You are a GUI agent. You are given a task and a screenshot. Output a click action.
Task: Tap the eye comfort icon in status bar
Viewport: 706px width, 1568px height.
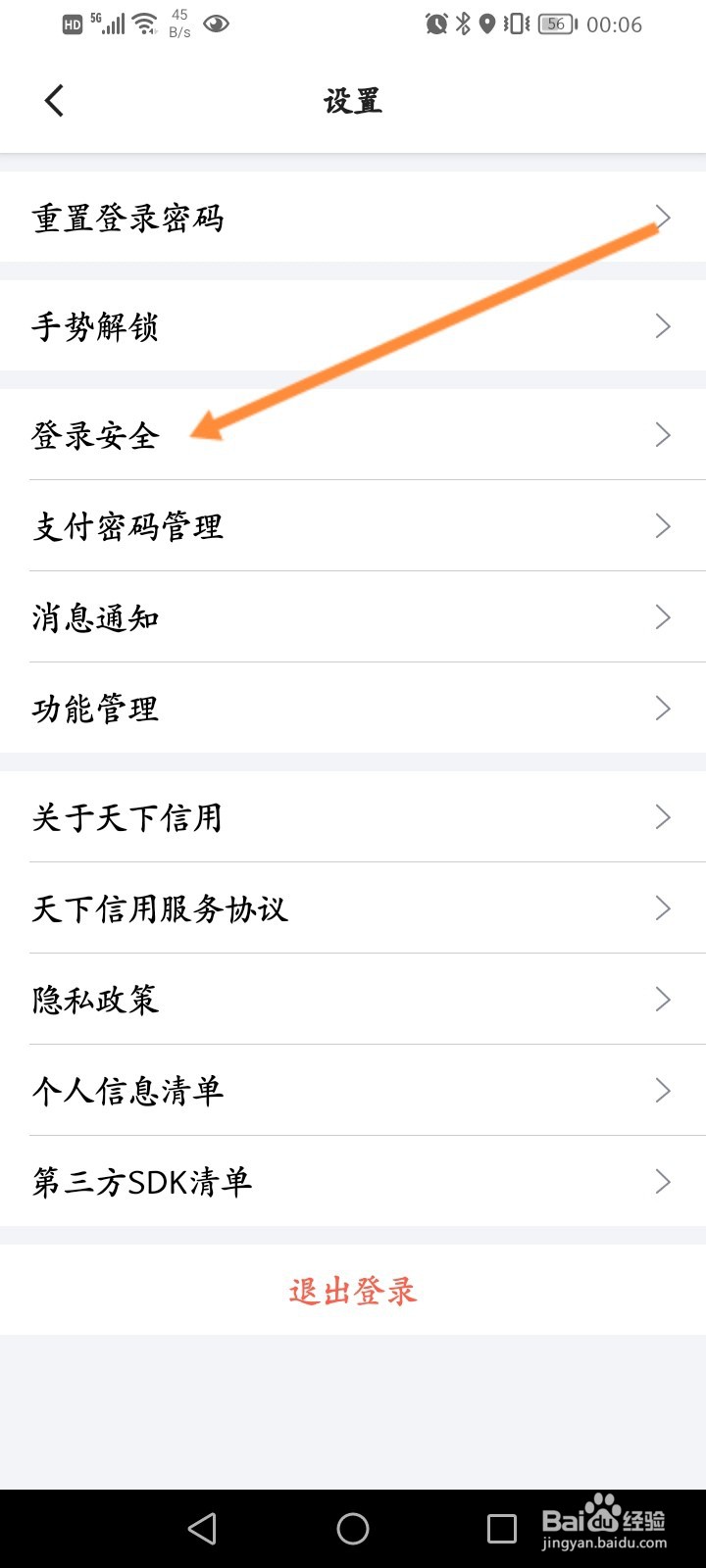(x=216, y=24)
